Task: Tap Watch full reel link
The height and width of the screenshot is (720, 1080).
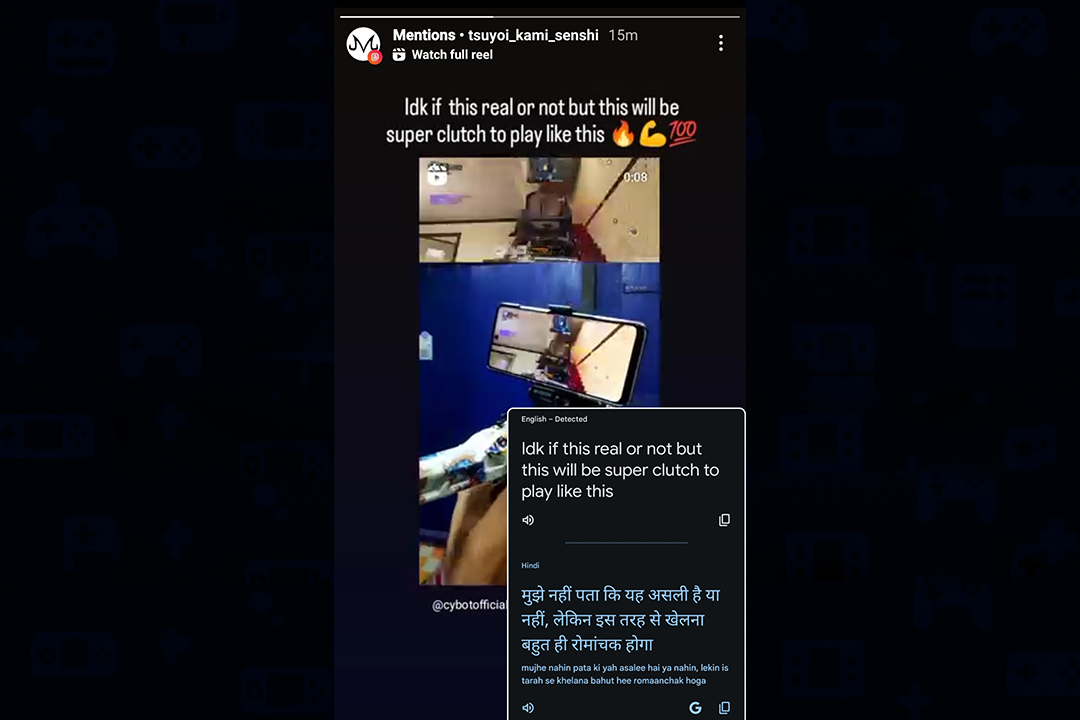Action: (451, 55)
